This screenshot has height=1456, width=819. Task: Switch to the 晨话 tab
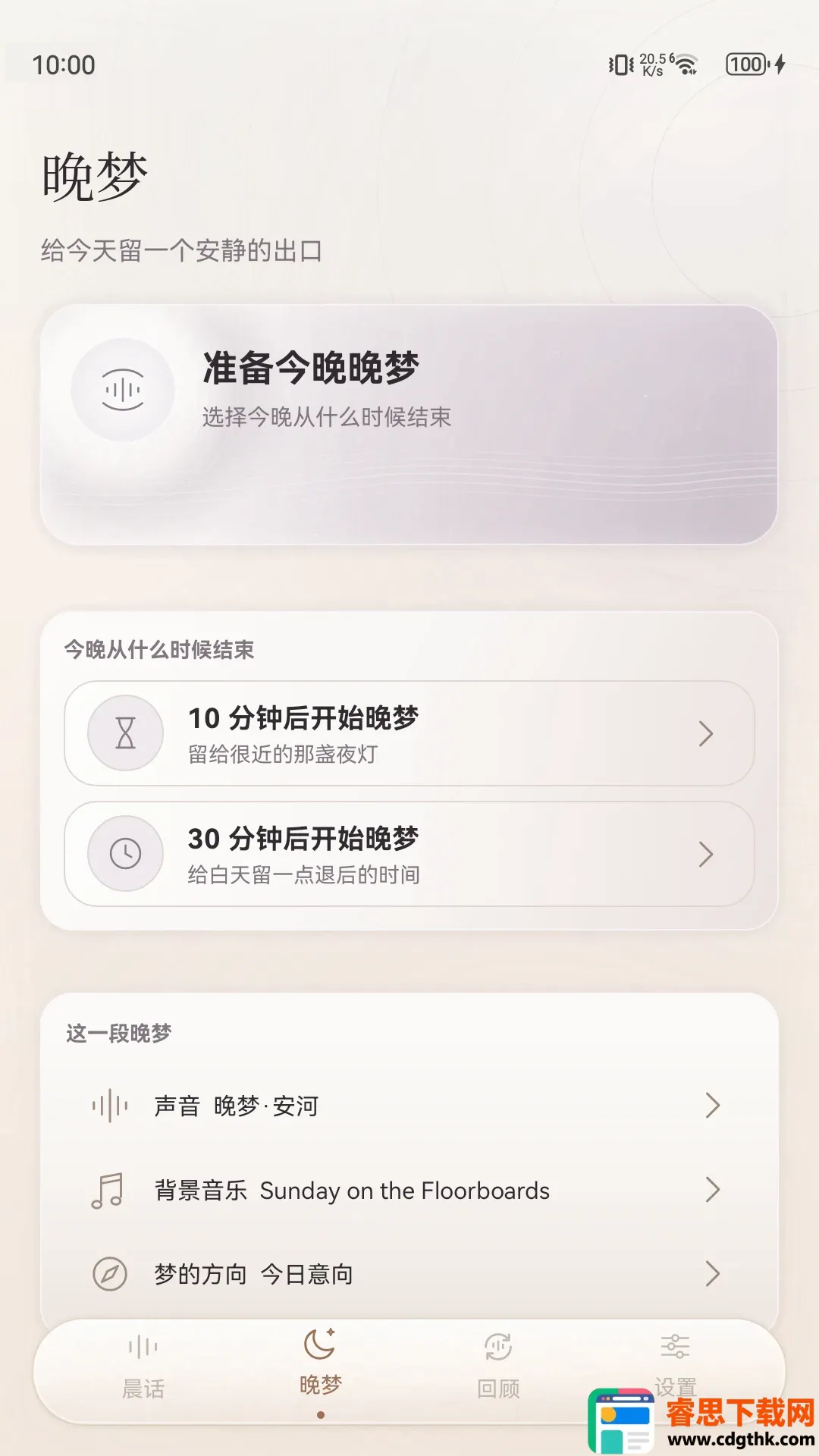click(x=143, y=1367)
